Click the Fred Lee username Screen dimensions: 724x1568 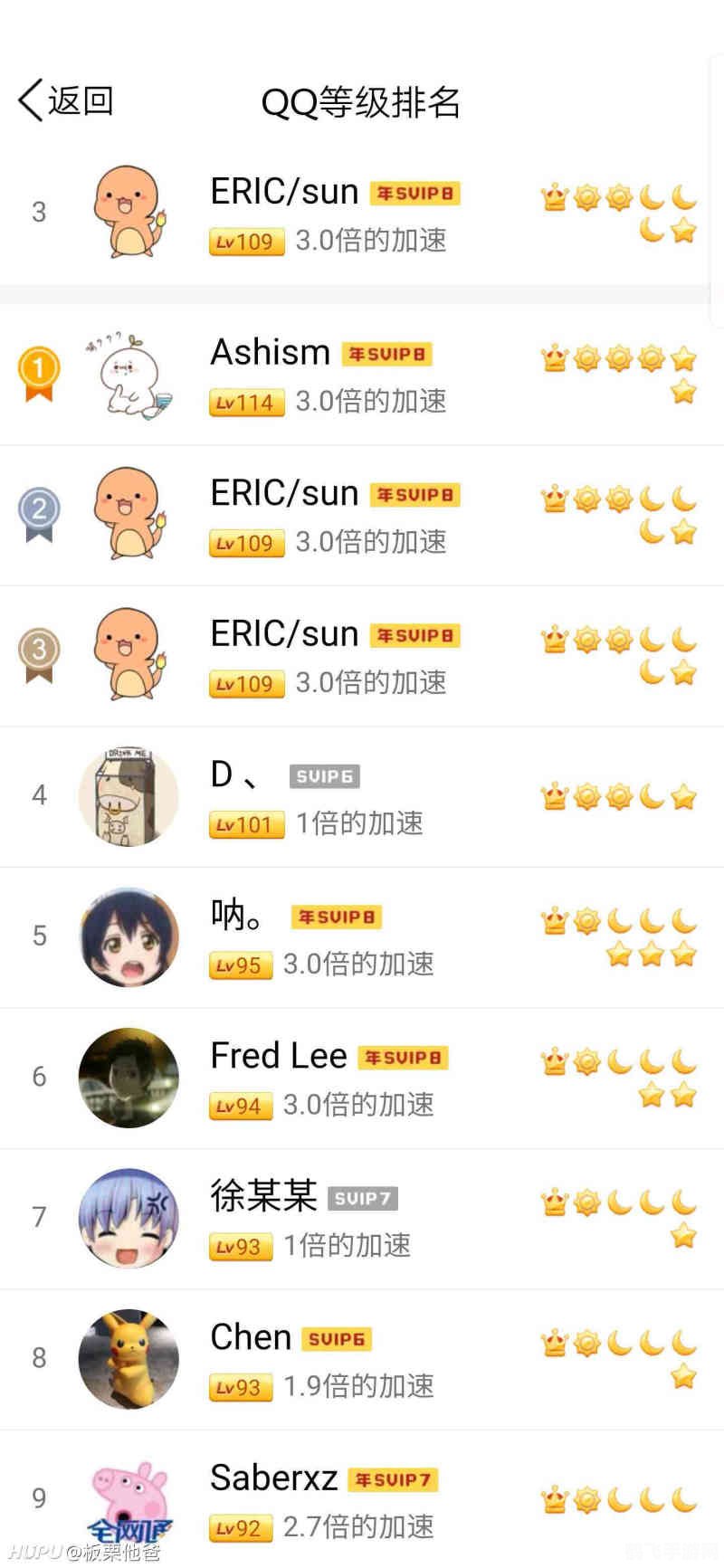[x=278, y=1056]
